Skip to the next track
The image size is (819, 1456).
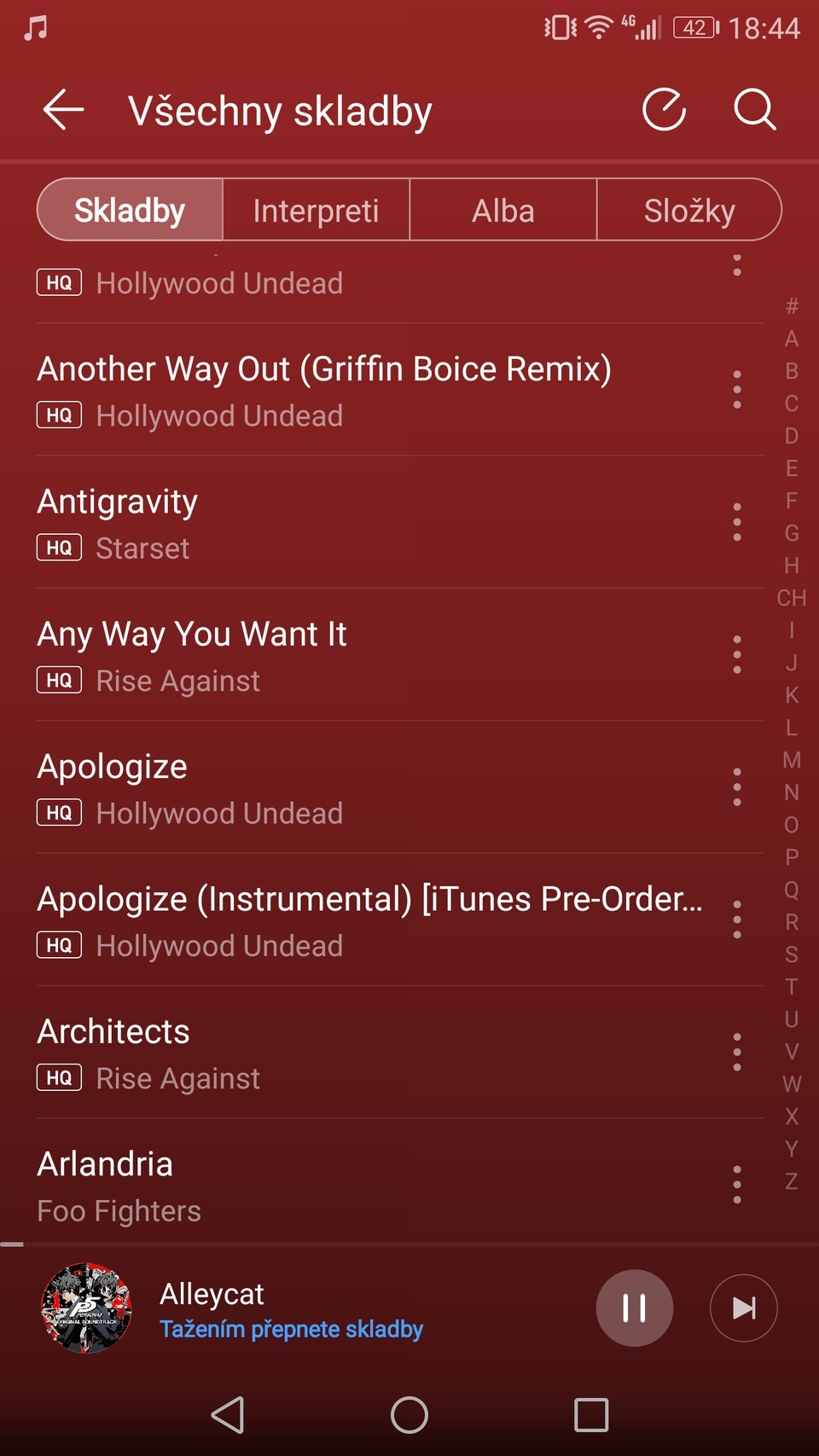tap(743, 1308)
